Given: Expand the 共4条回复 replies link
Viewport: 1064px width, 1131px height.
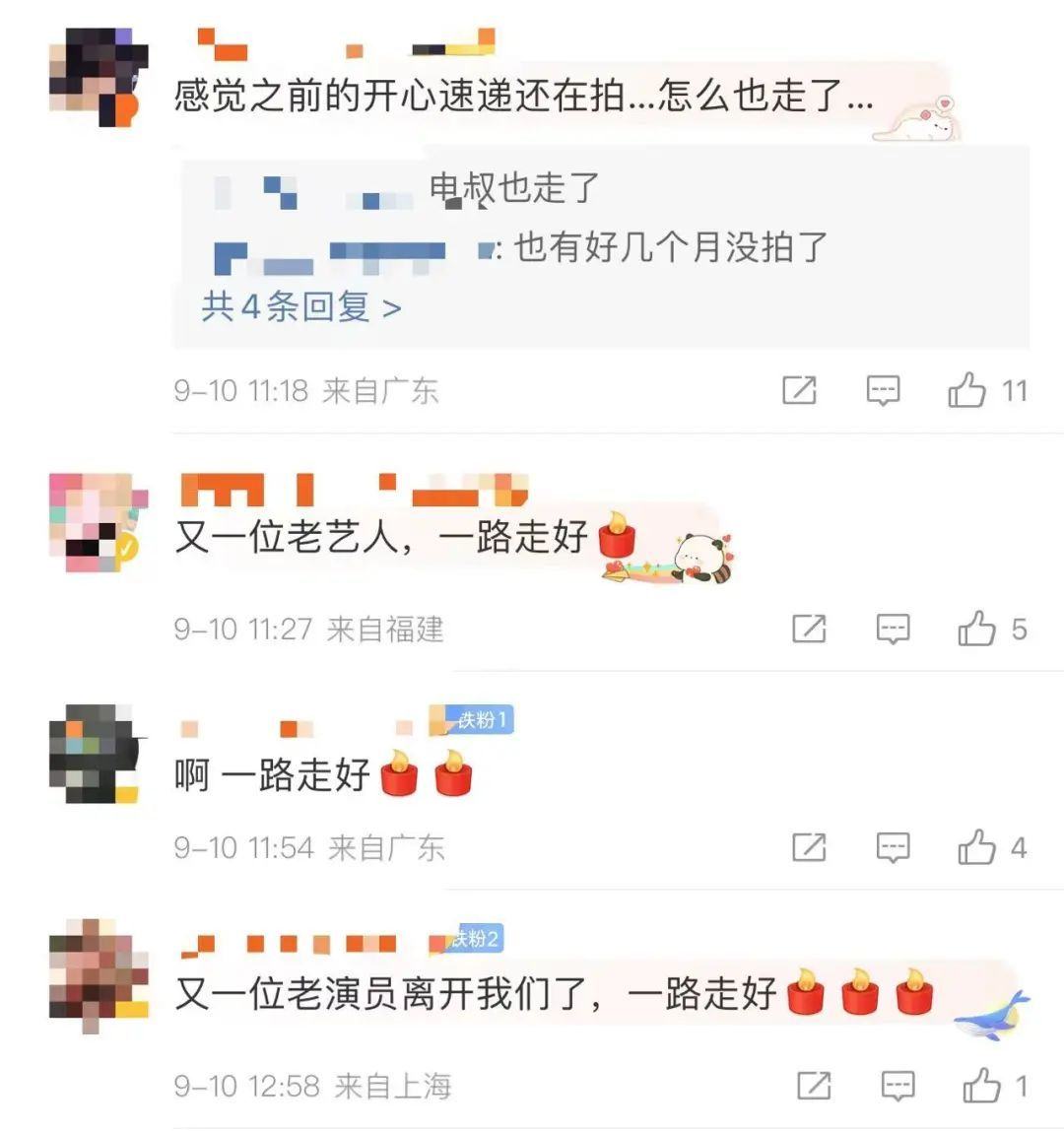Looking at the screenshot, I should pyautogui.click(x=300, y=307).
